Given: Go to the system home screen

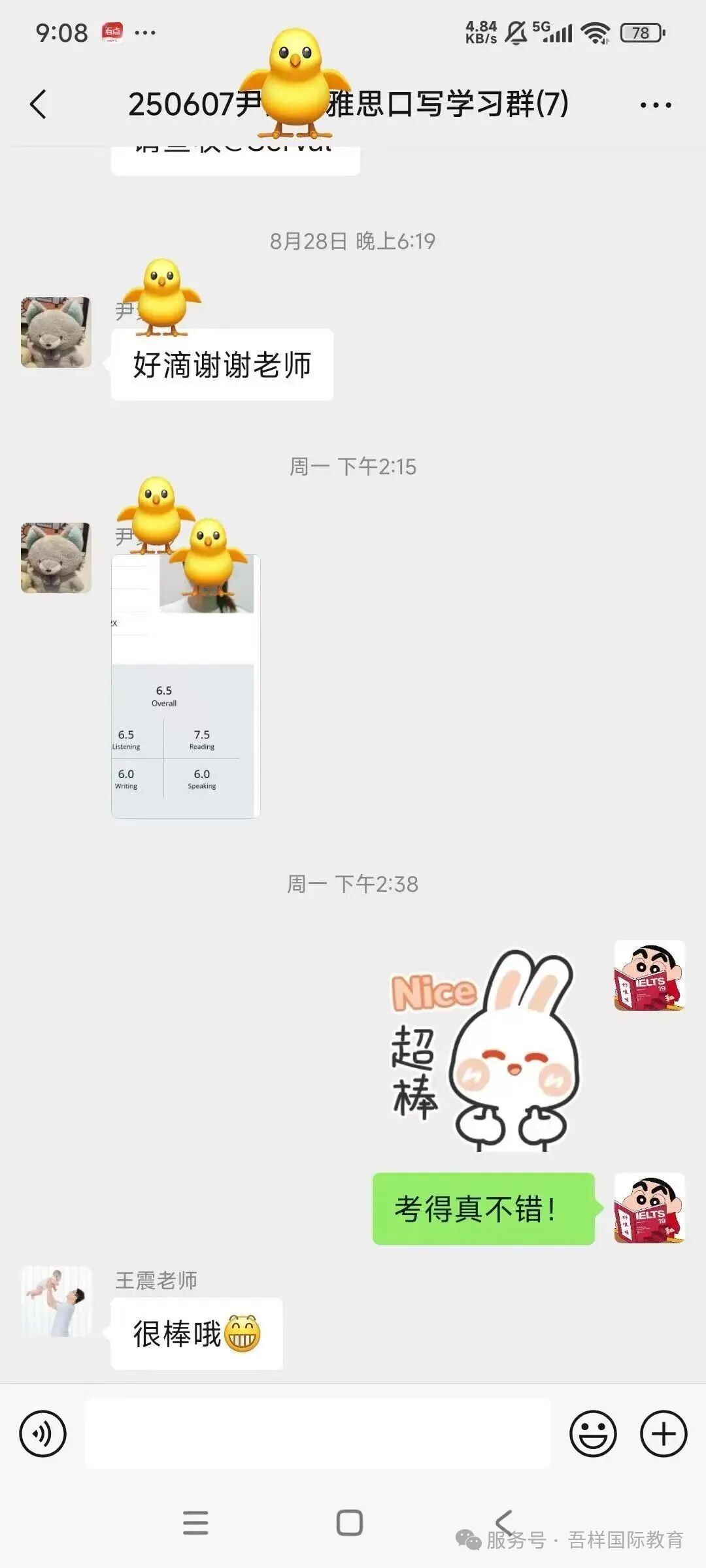Looking at the screenshot, I should [349, 1522].
